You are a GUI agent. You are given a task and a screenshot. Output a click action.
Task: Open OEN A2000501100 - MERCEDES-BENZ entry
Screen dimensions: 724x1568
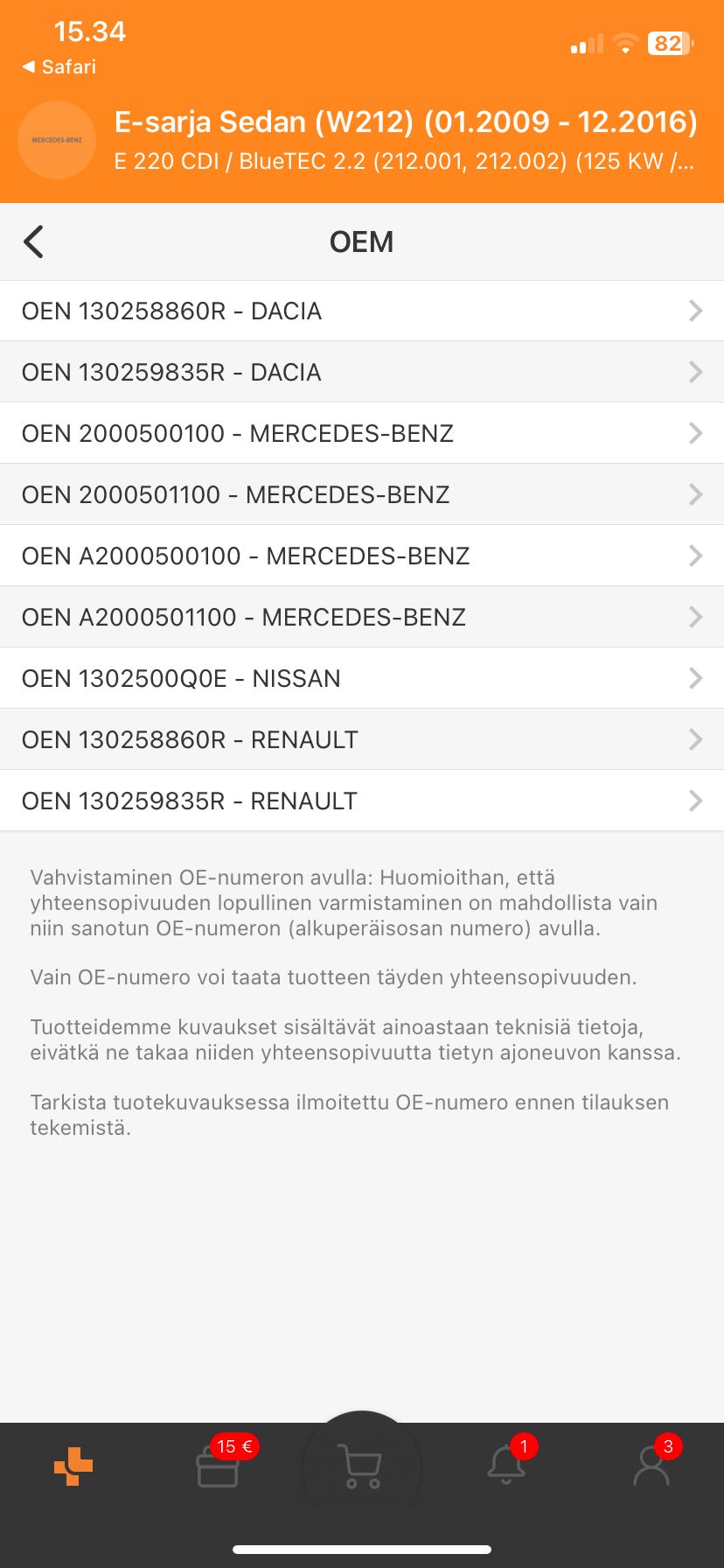pos(361,617)
